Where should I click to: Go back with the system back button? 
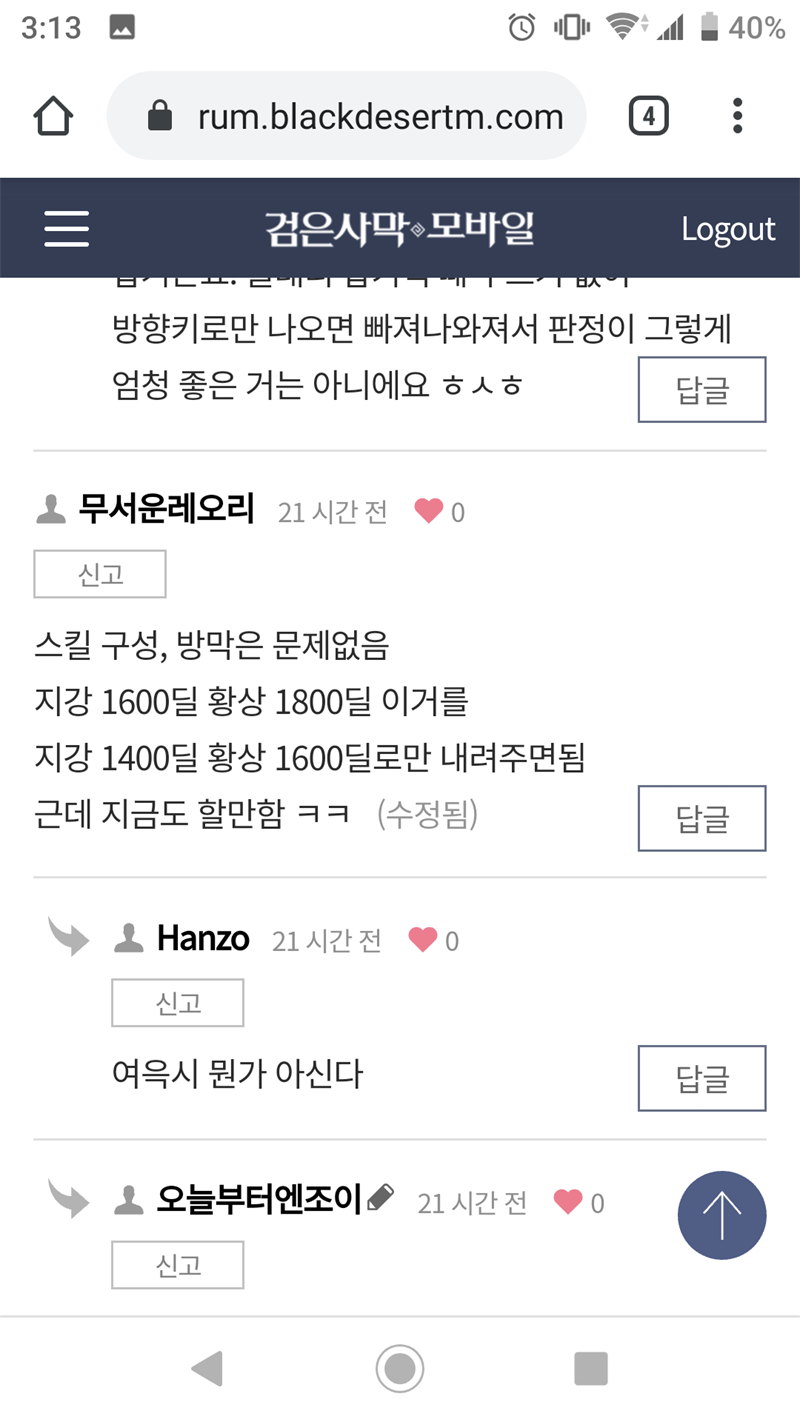pyautogui.click(x=207, y=1368)
